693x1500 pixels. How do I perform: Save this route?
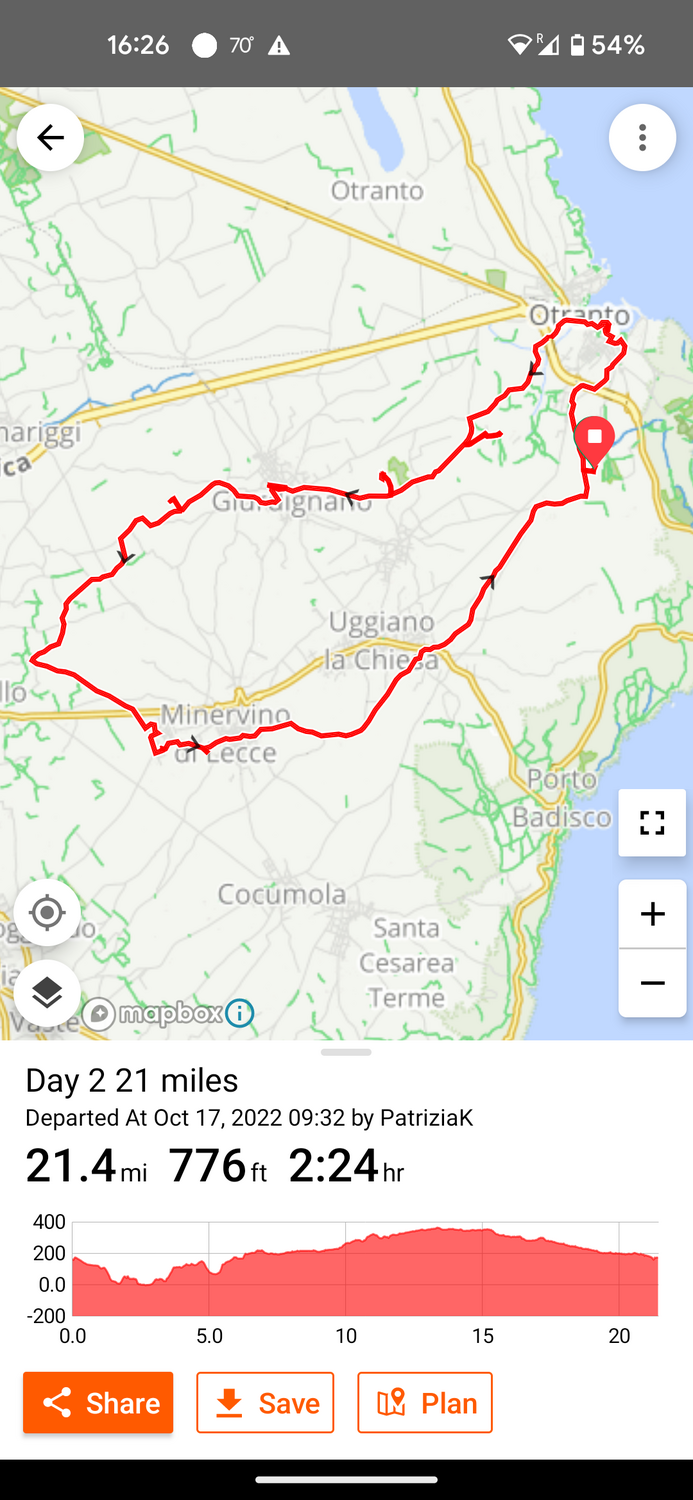click(x=265, y=1402)
